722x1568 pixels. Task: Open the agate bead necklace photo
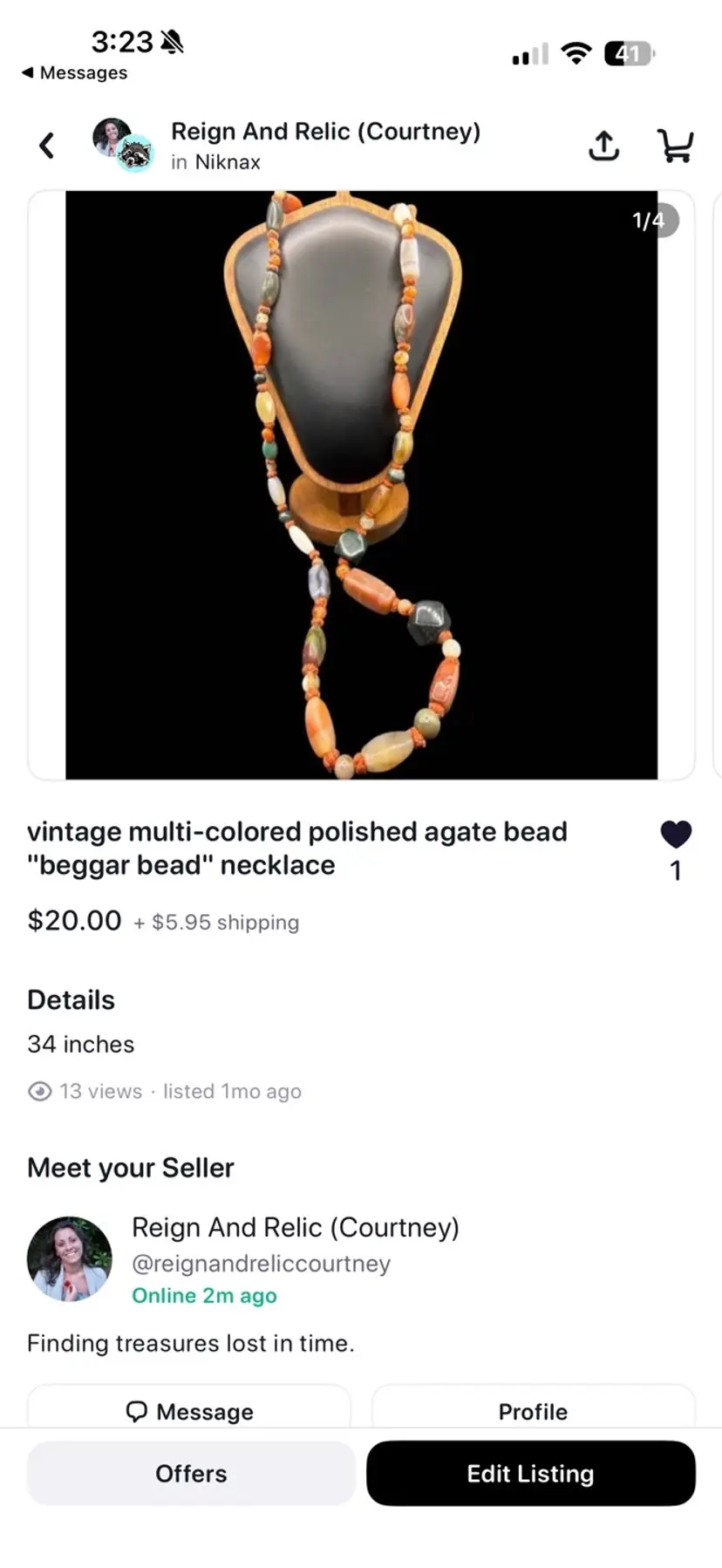pyautogui.click(x=361, y=484)
